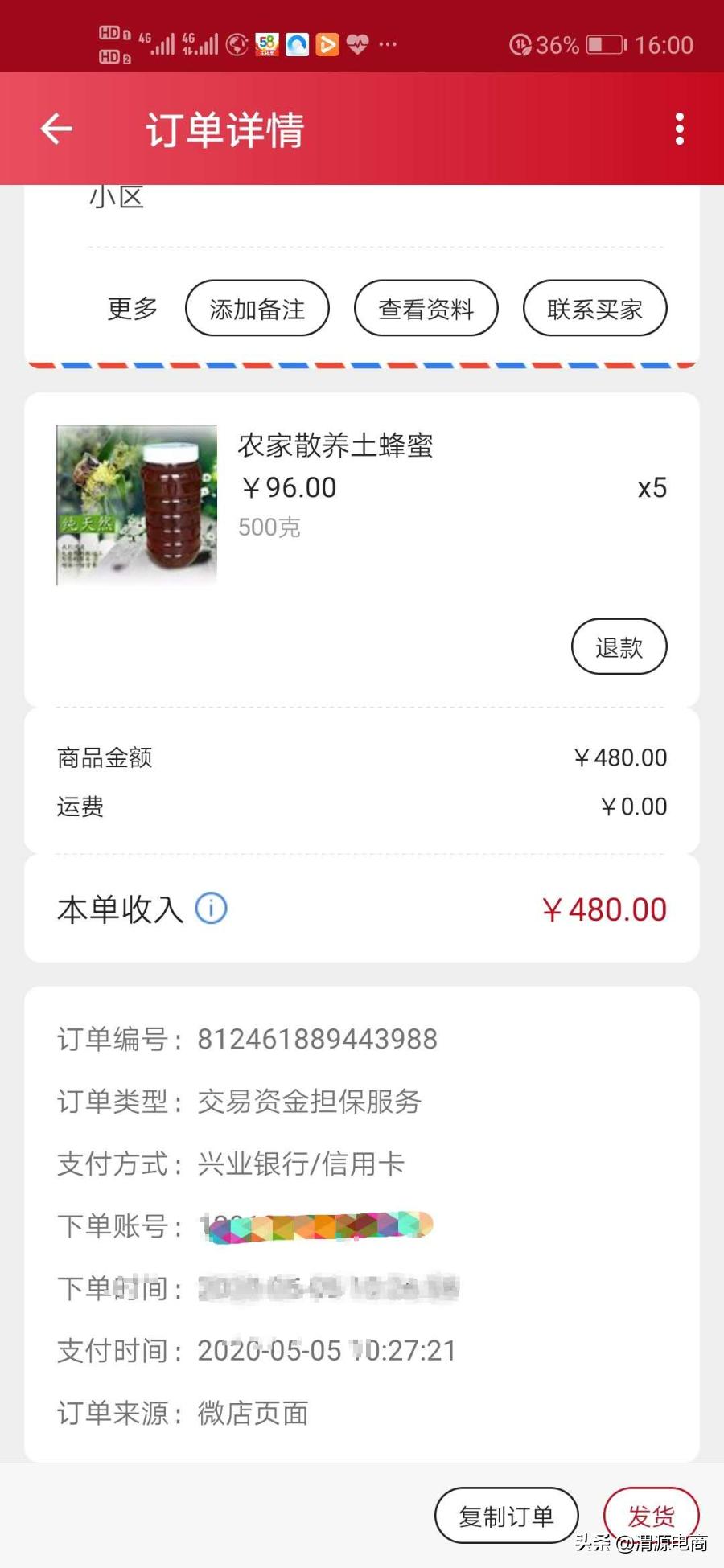Expand hidden status icons via the ellipsis
724x1568 pixels.
click(387, 46)
